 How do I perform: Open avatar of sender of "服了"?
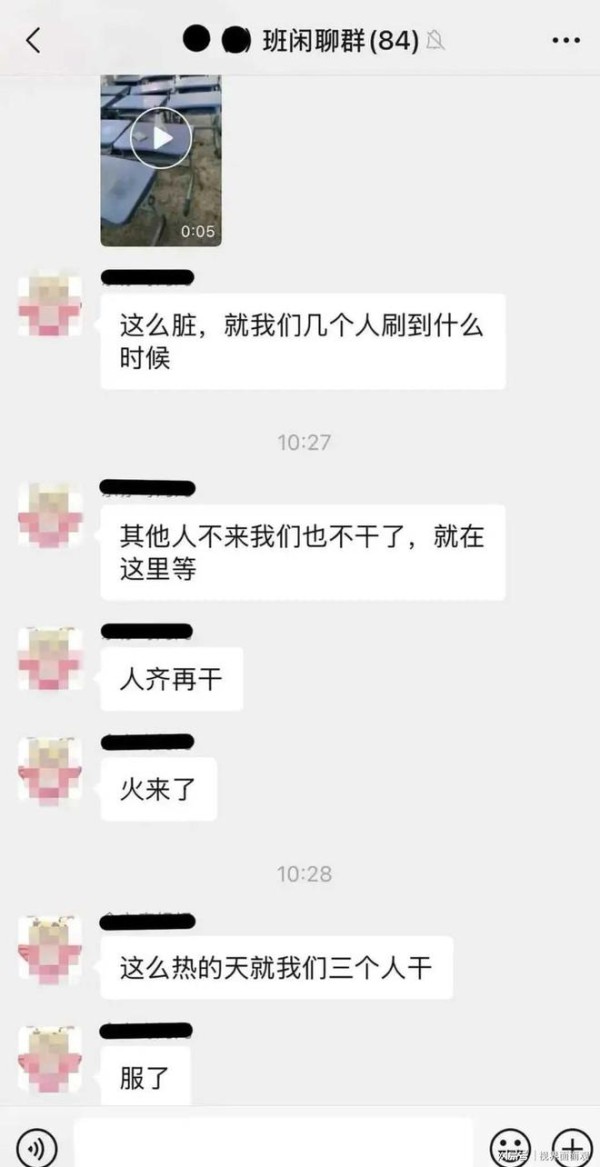click(50, 1058)
